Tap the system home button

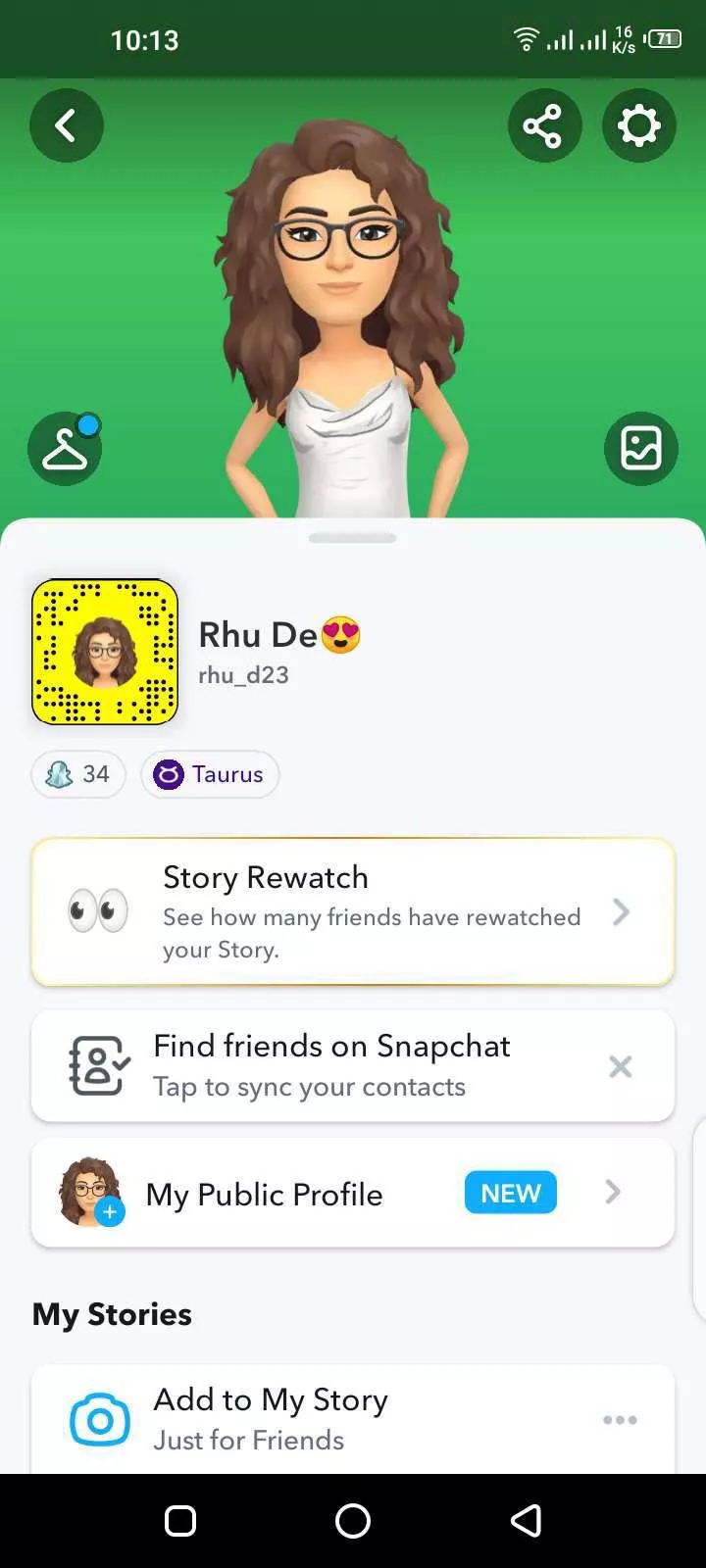coord(353,1521)
